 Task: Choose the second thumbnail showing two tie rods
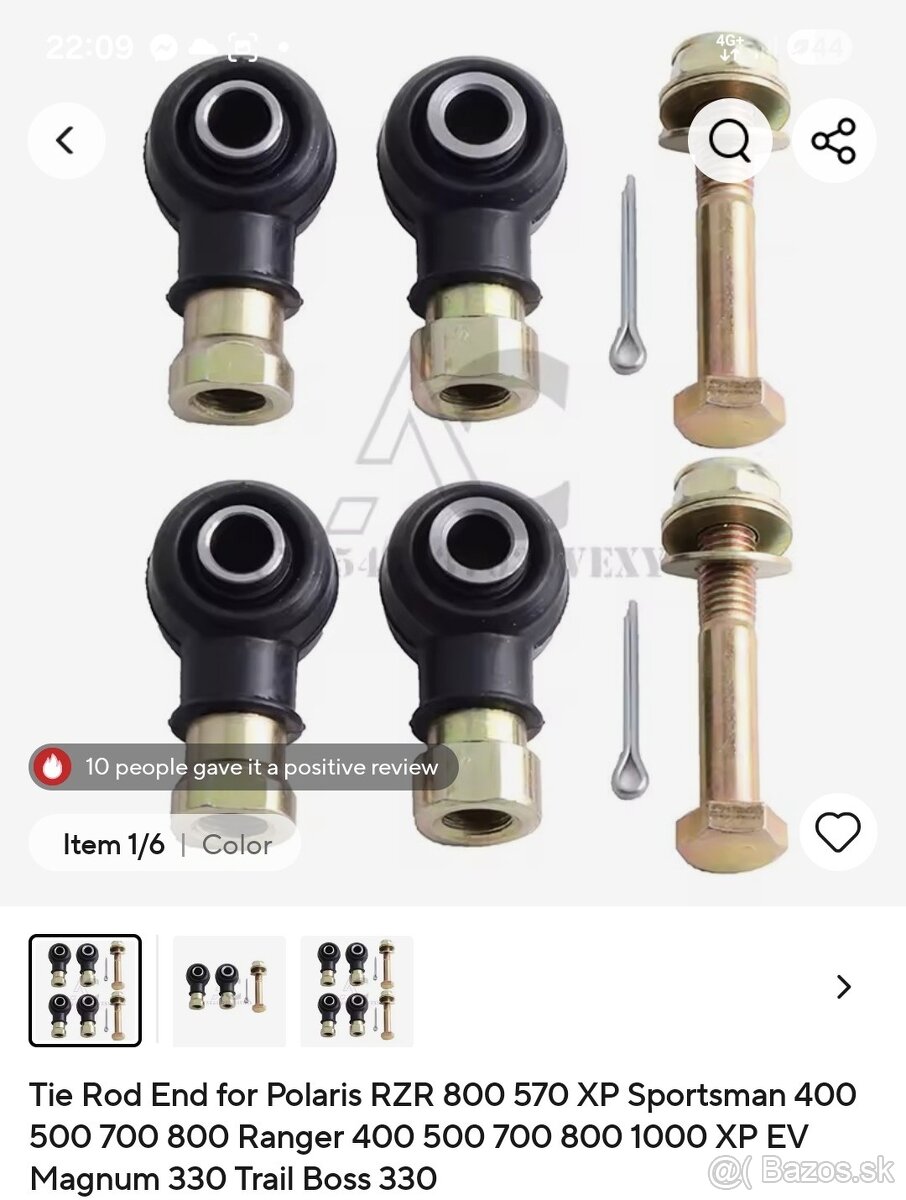tap(229, 990)
